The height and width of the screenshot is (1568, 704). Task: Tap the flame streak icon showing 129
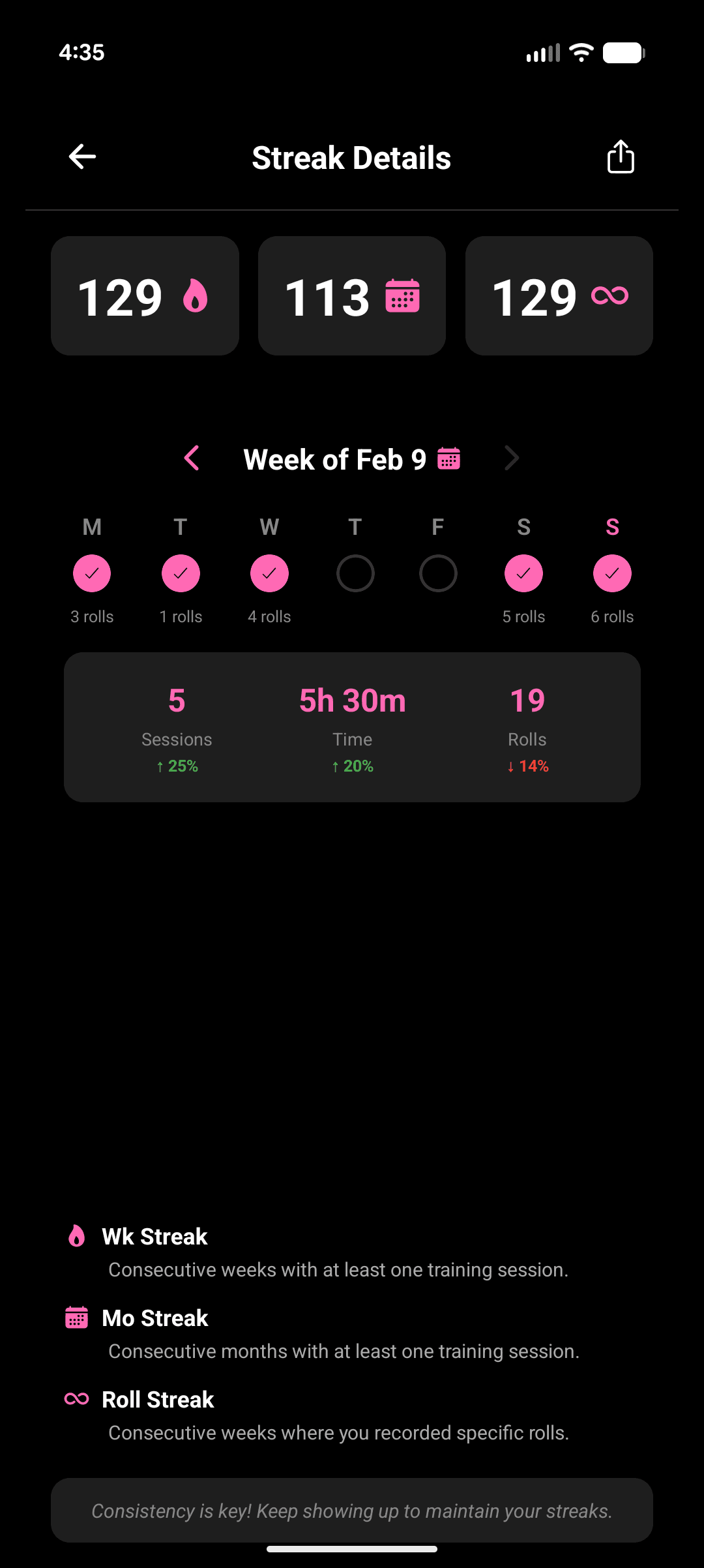195,295
